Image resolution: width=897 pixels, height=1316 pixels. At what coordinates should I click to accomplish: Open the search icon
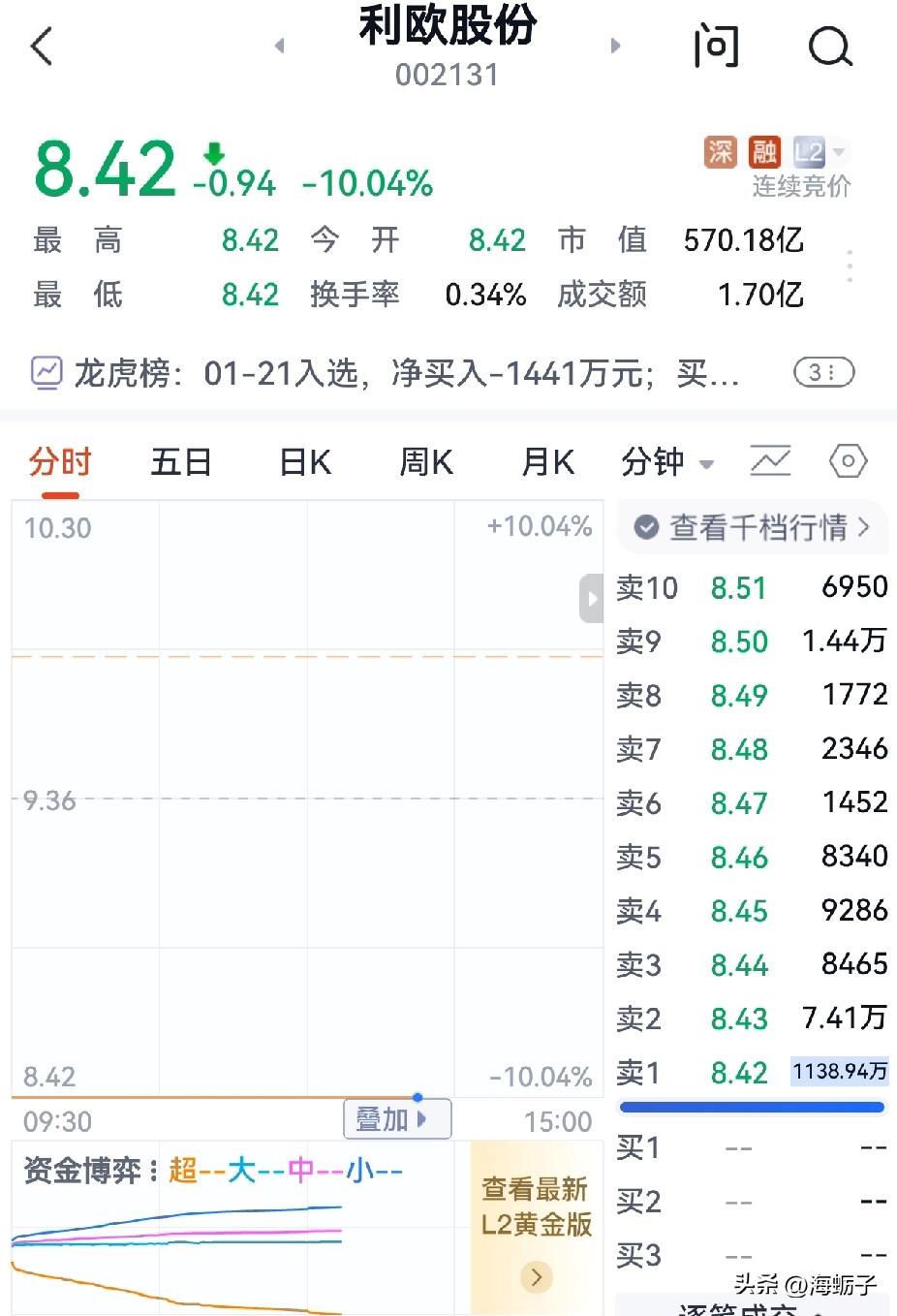pyautogui.click(x=829, y=47)
